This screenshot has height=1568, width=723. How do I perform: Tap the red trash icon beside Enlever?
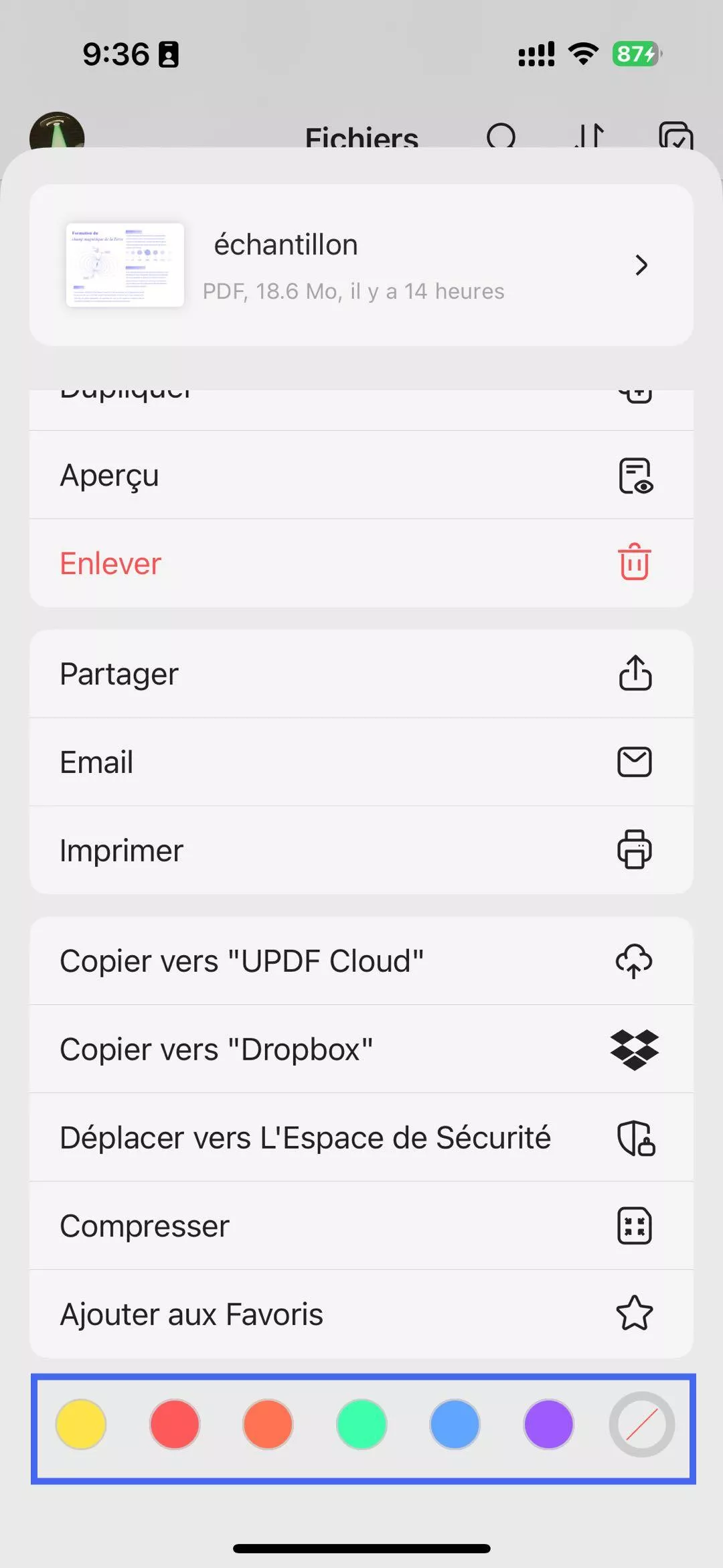click(633, 563)
